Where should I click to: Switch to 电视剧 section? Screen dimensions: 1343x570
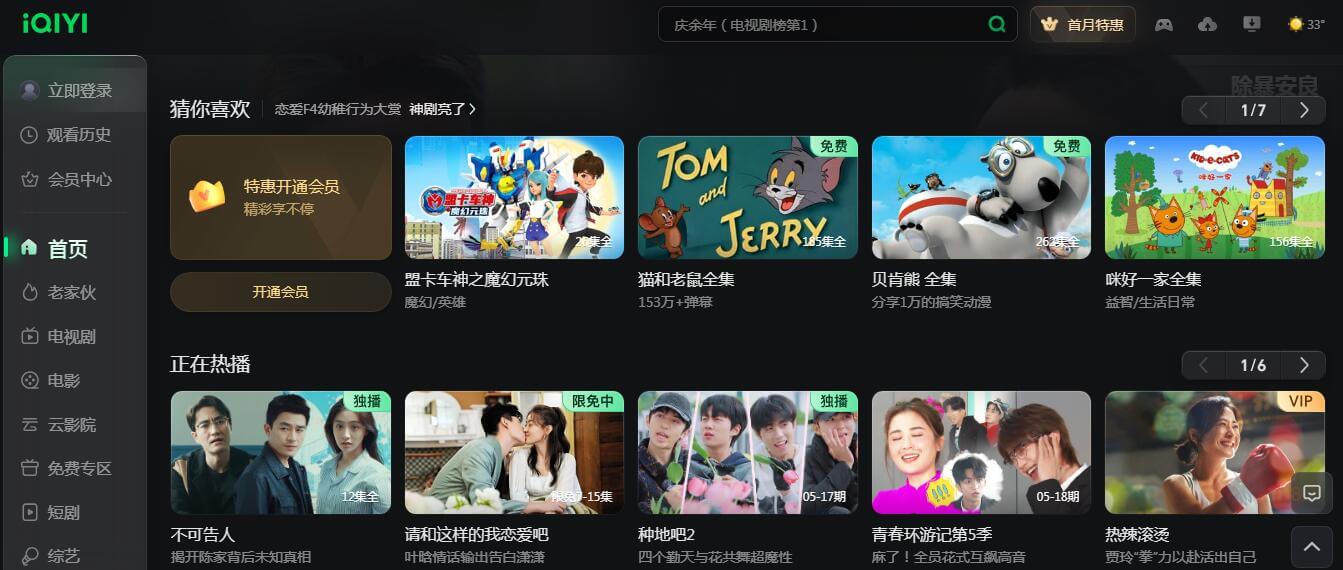tap(71, 337)
